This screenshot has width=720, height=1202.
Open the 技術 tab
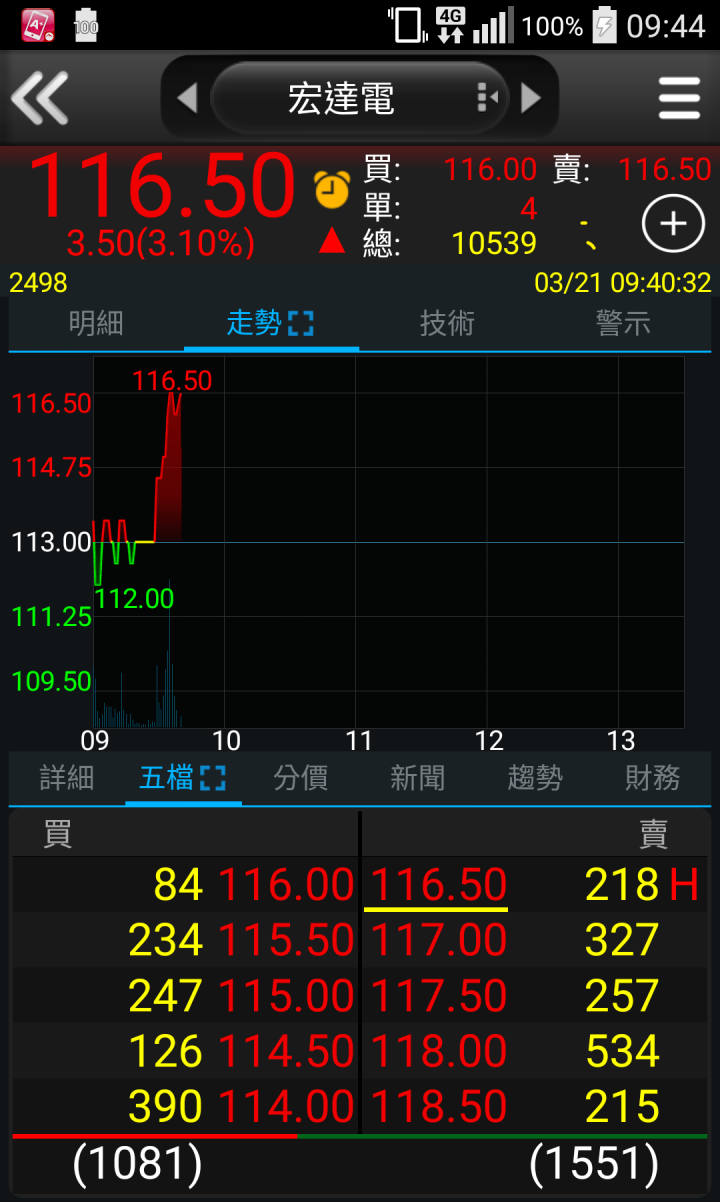[x=447, y=323]
